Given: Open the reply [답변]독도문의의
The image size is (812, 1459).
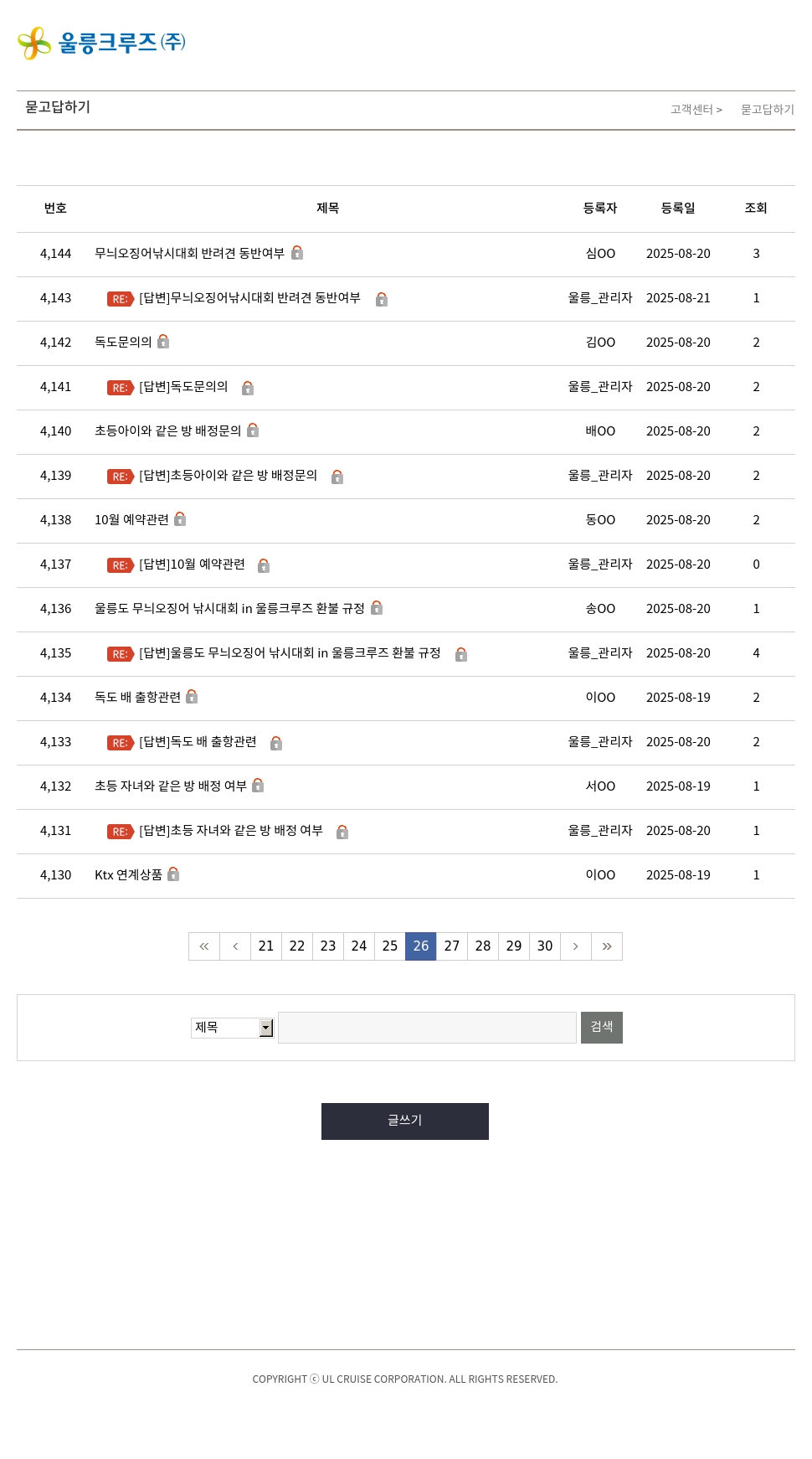Looking at the screenshot, I should (x=183, y=387).
